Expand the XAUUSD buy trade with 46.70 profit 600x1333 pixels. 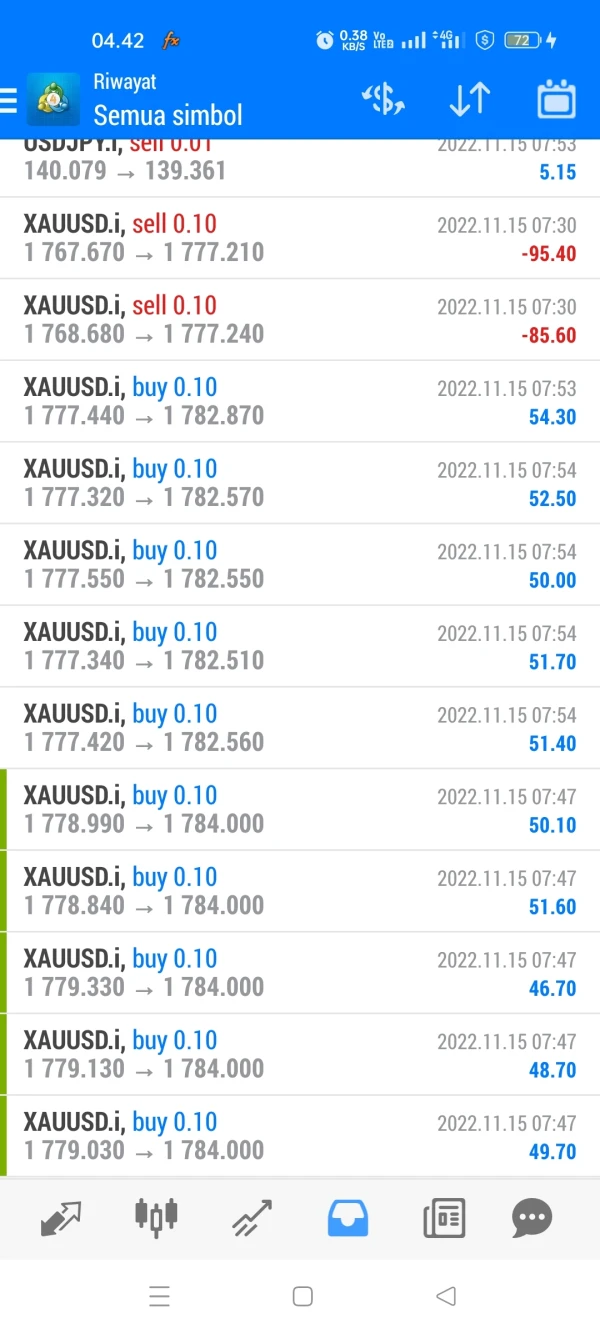click(300, 973)
